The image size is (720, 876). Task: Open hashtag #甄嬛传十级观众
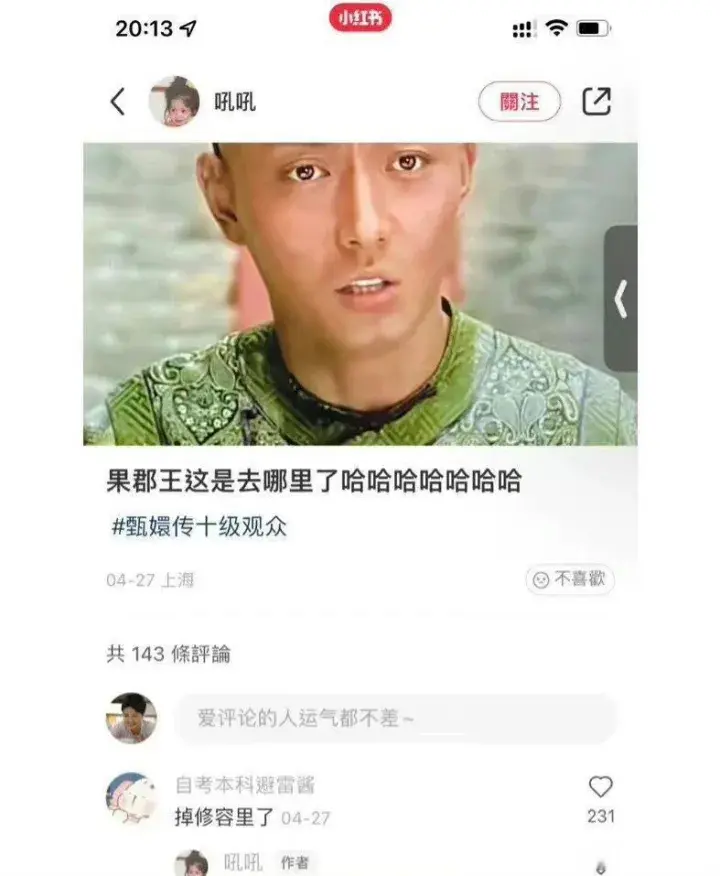click(x=198, y=527)
